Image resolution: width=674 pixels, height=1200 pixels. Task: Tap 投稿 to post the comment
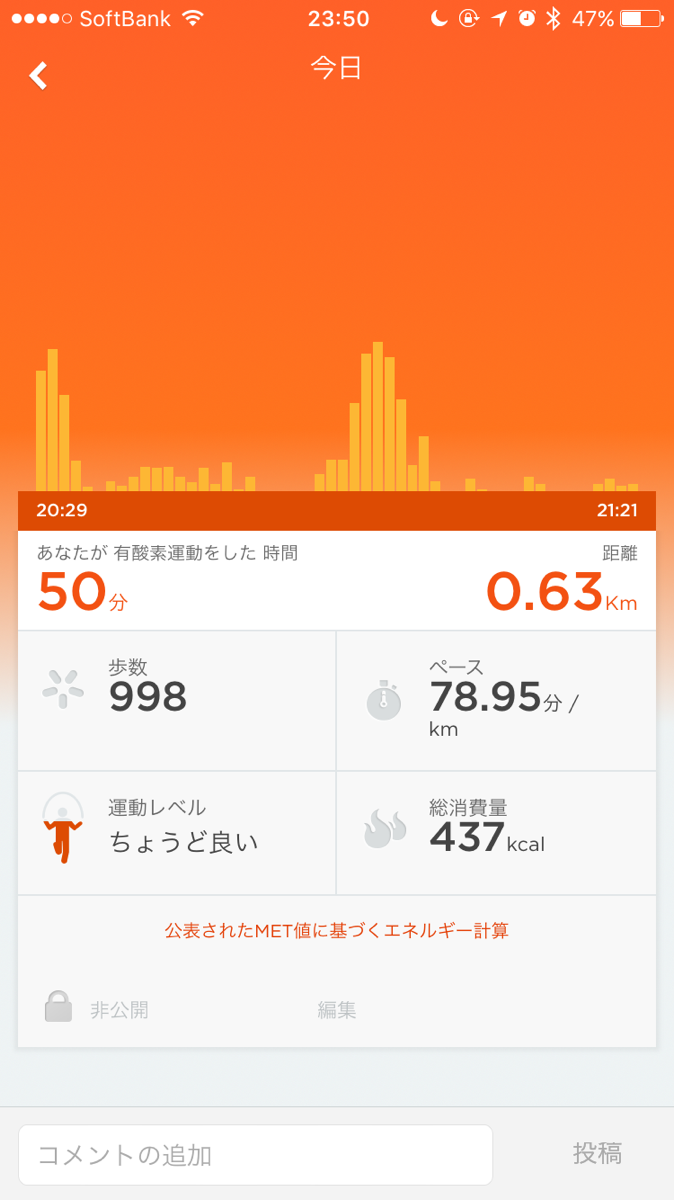point(597,1154)
